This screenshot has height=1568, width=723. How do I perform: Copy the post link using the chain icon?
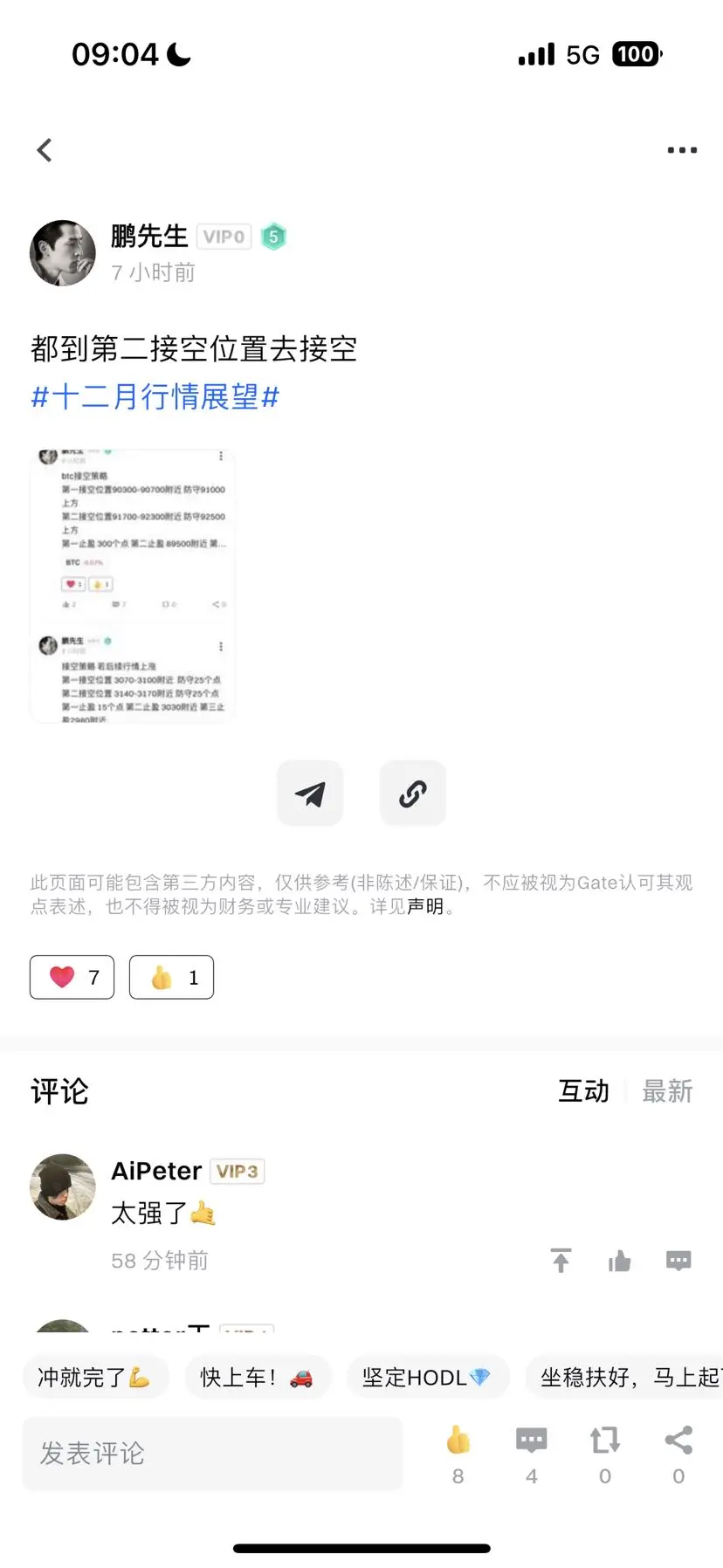coord(412,793)
